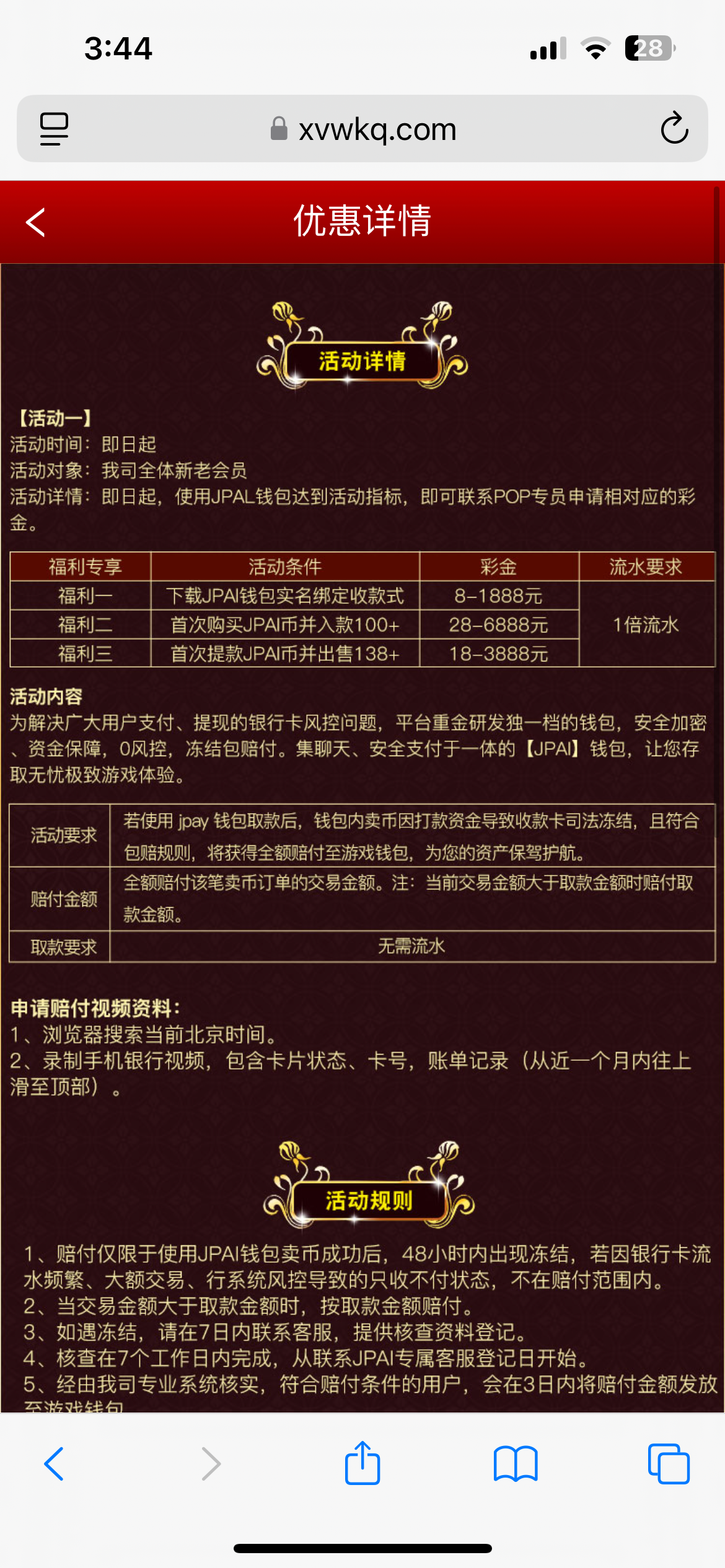
Task: Share this page via share icon
Action: click(x=362, y=1463)
